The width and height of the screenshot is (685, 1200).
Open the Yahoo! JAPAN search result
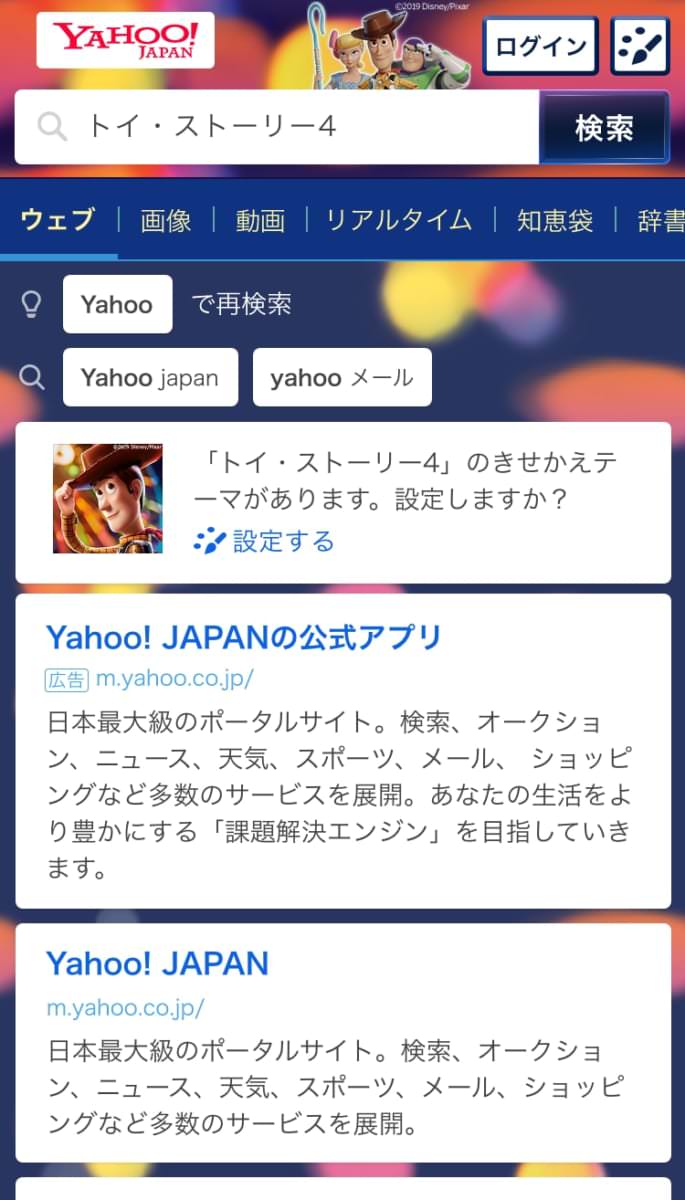point(158,963)
